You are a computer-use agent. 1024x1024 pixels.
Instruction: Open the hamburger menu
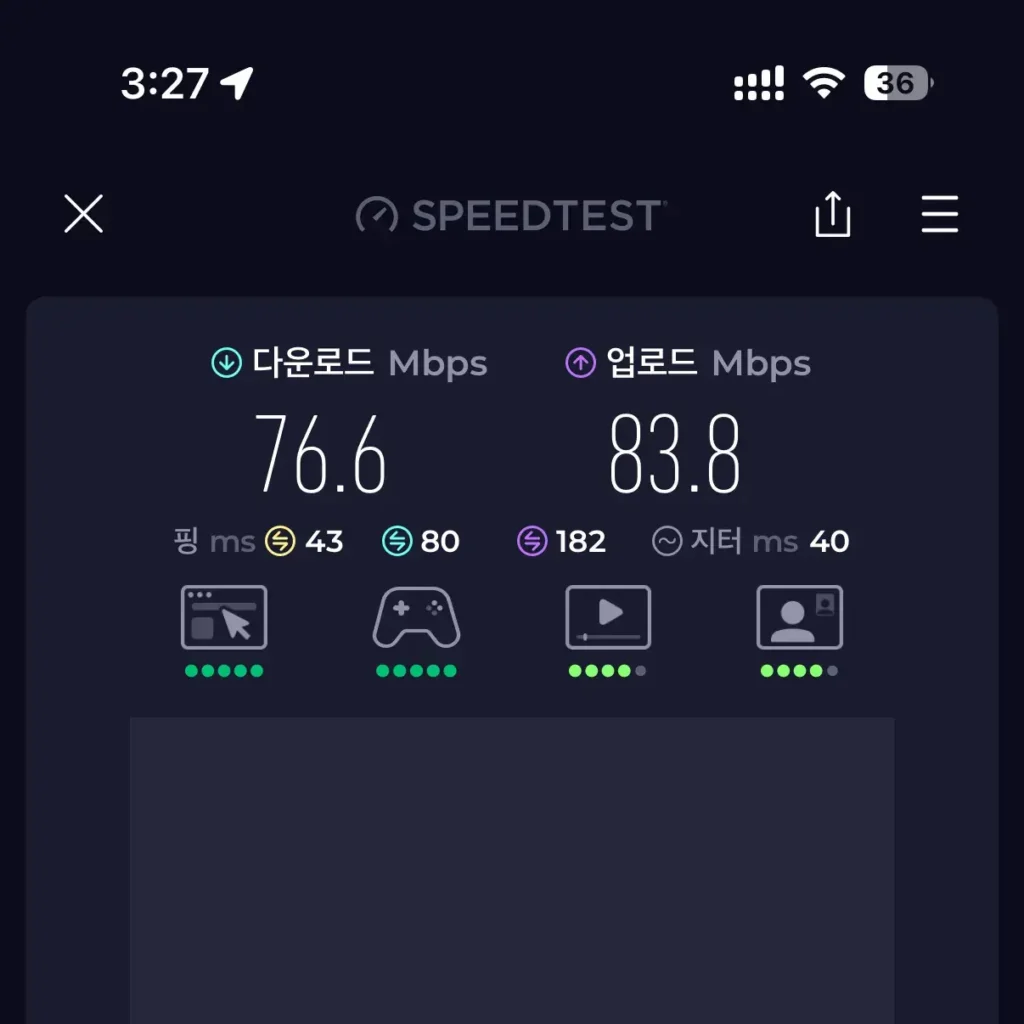(x=939, y=214)
